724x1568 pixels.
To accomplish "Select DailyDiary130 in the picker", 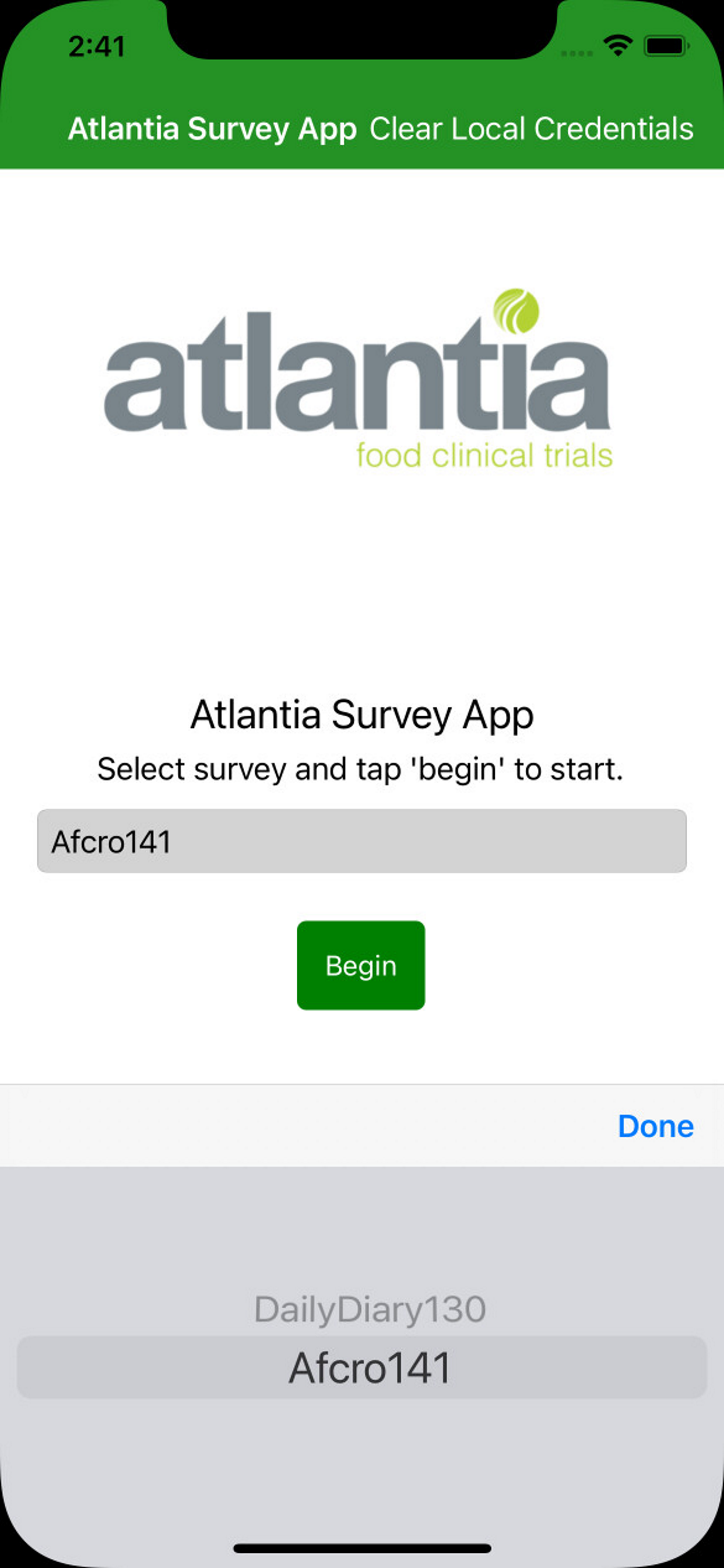I will pos(370,1310).
